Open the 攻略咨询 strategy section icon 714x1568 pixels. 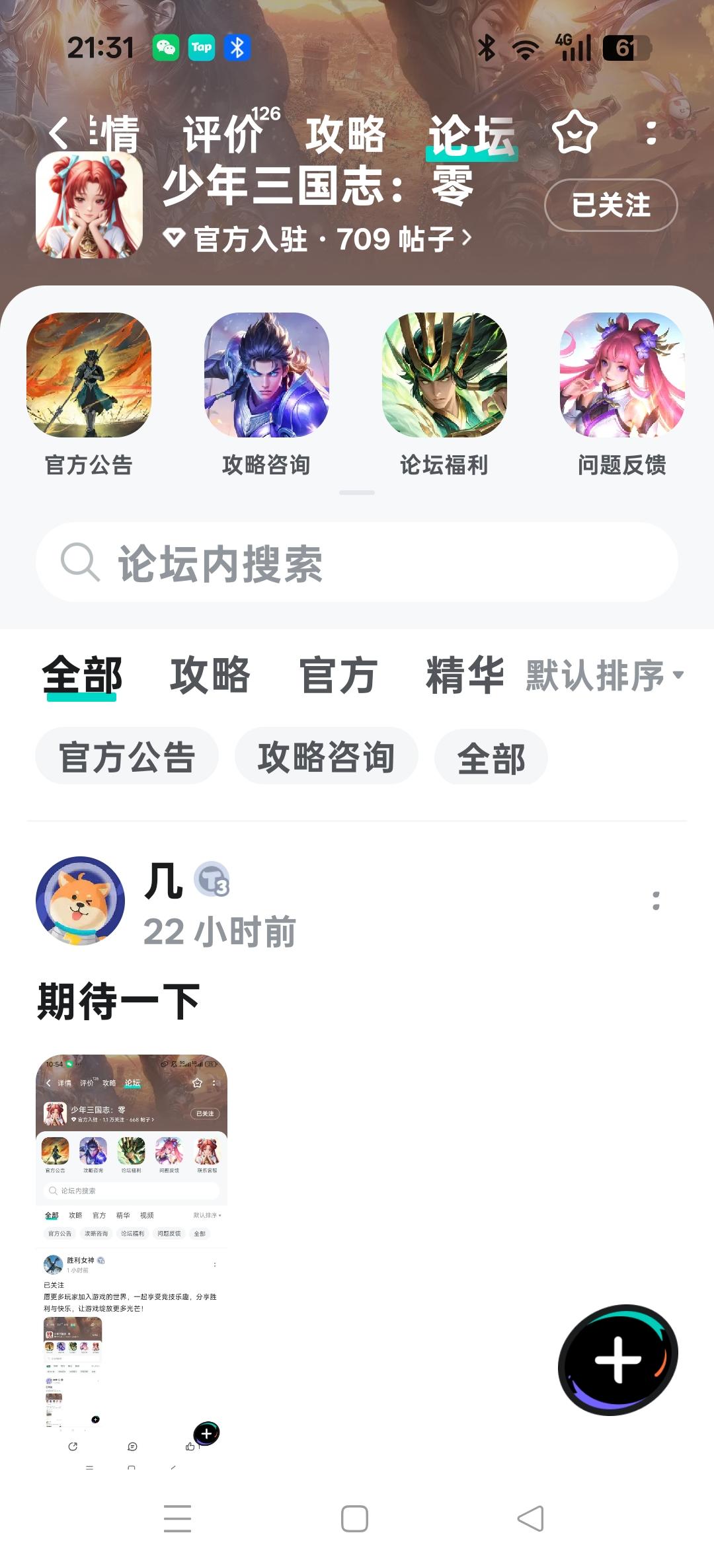[266, 377]
